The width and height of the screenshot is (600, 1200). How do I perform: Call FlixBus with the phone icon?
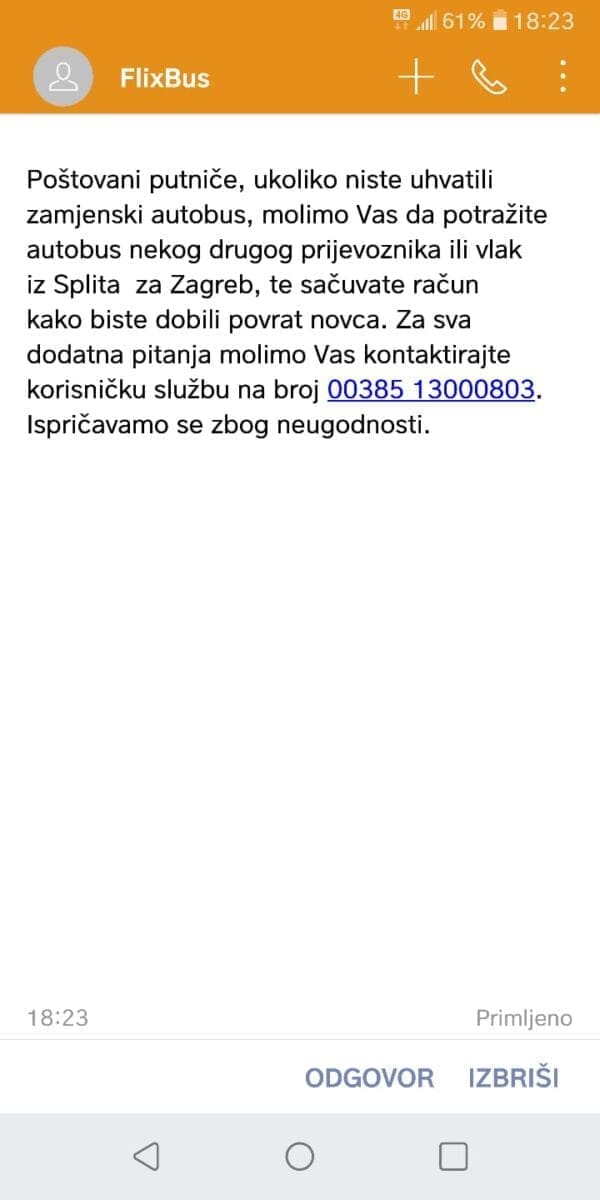coord(489,77)
